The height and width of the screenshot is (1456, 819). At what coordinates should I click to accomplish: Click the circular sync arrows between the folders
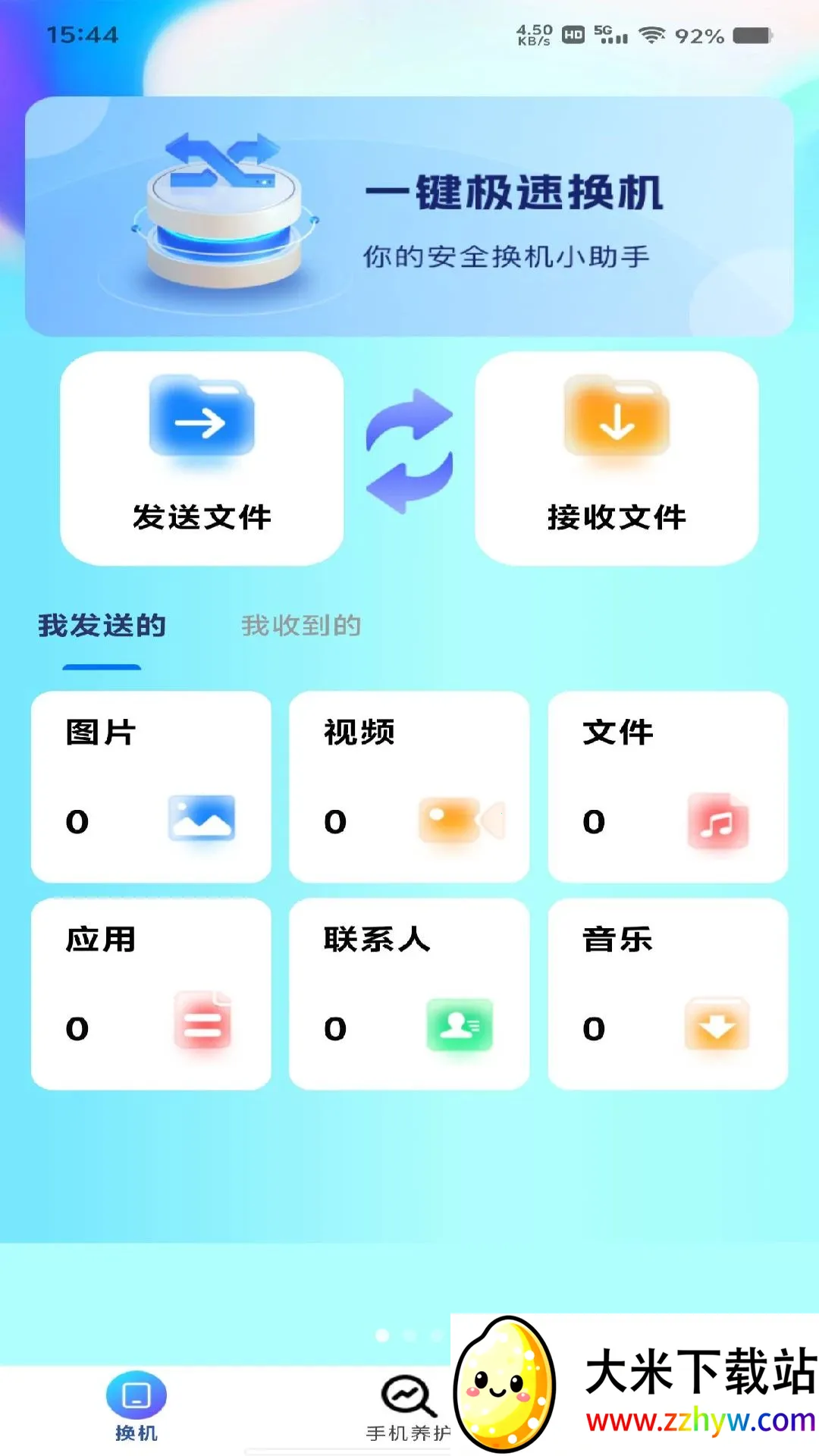(409, 449)
